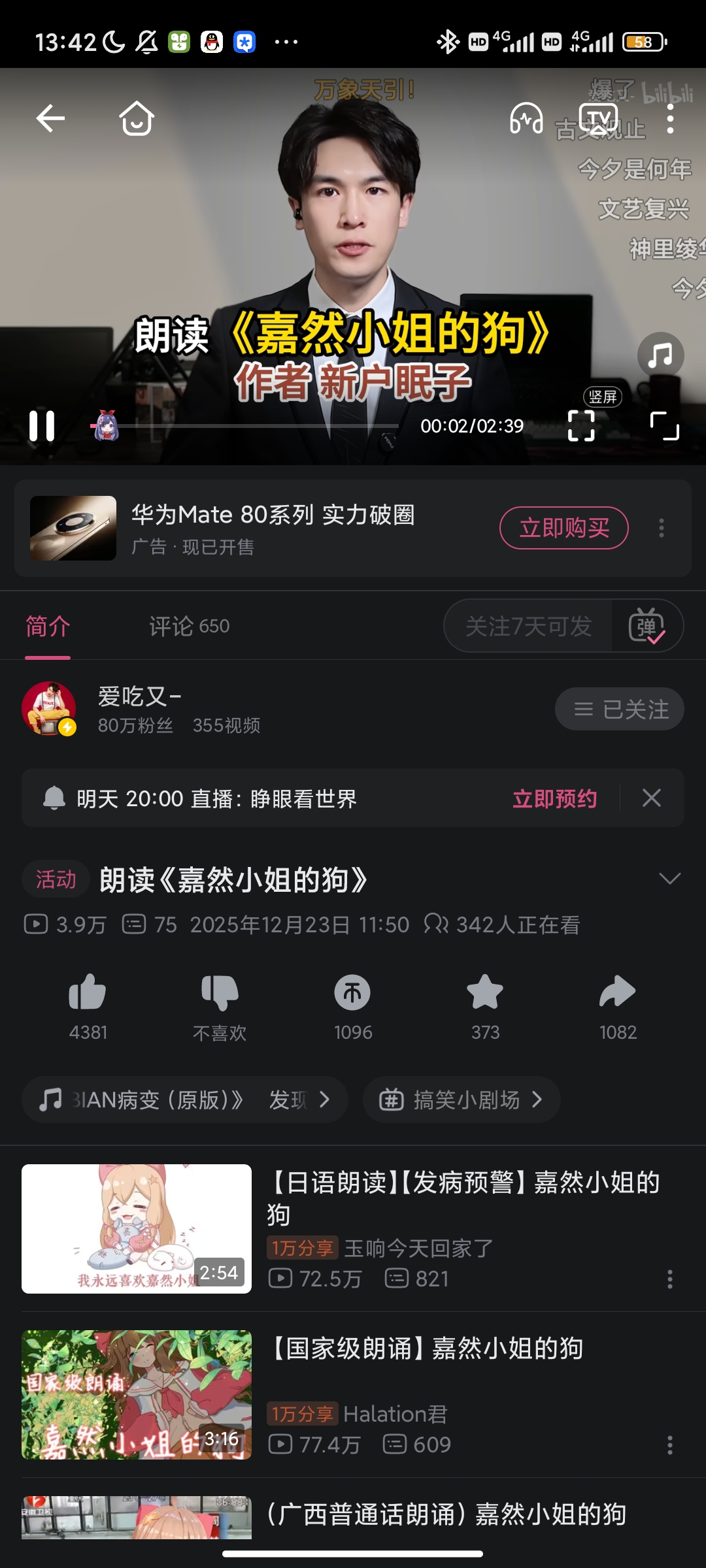
Task: Expand the video title description
Action: point(669,879)
